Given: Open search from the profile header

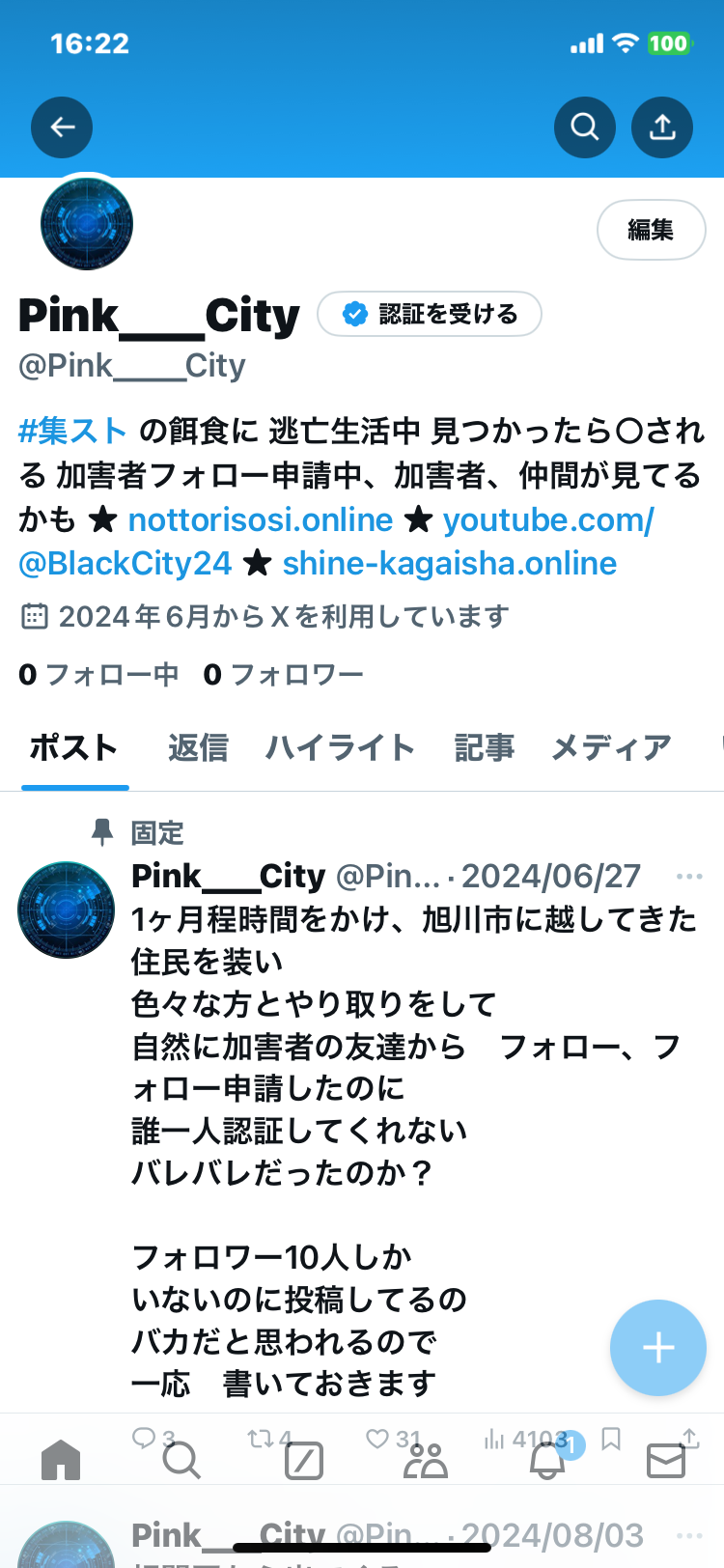Looking at the screenshot, I should [584, 127].
